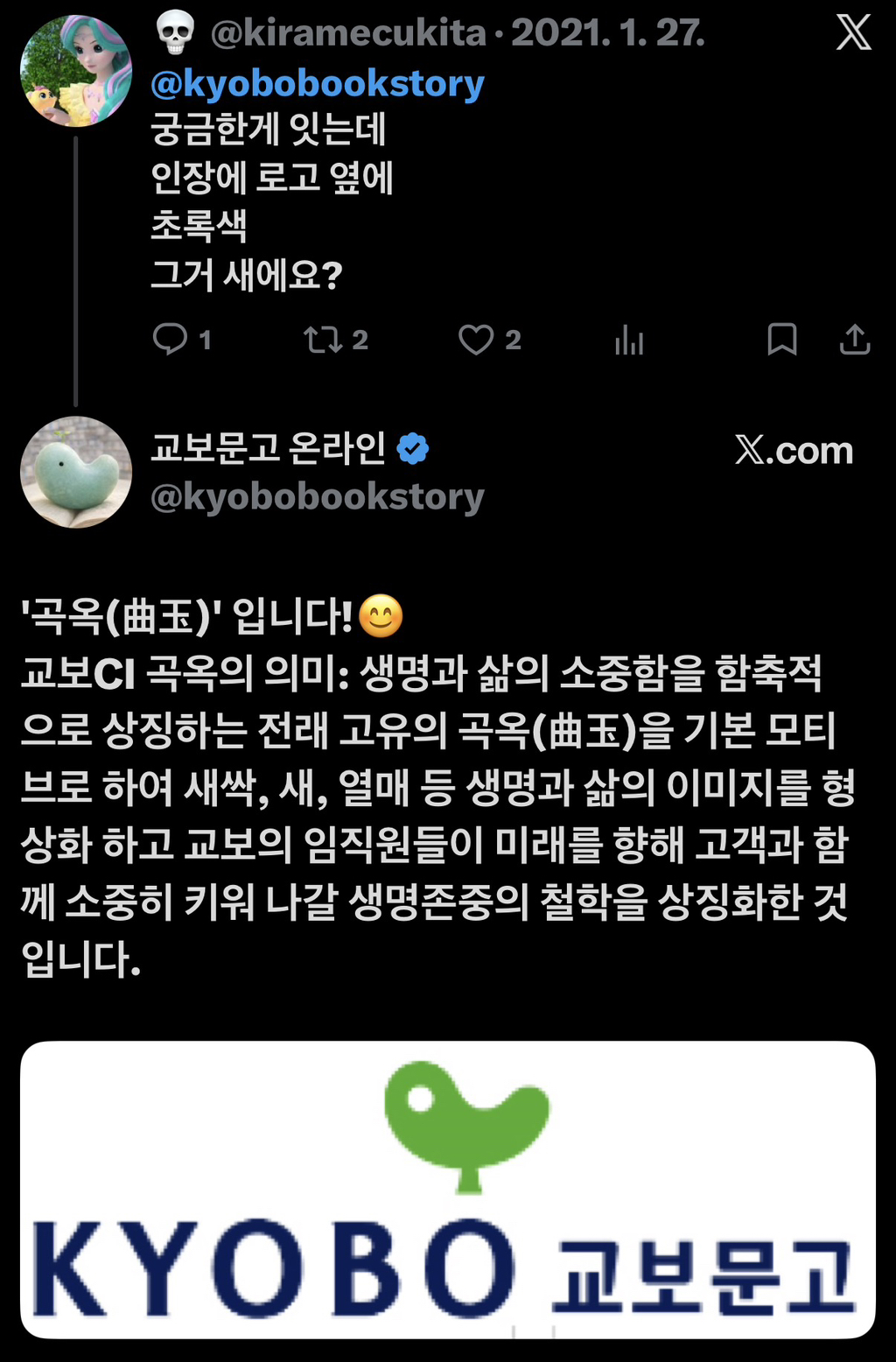Click the verified badge next to 교보문고 온라인
Image resolution: width=896 pixels, height=1362 pixels.
410,446
